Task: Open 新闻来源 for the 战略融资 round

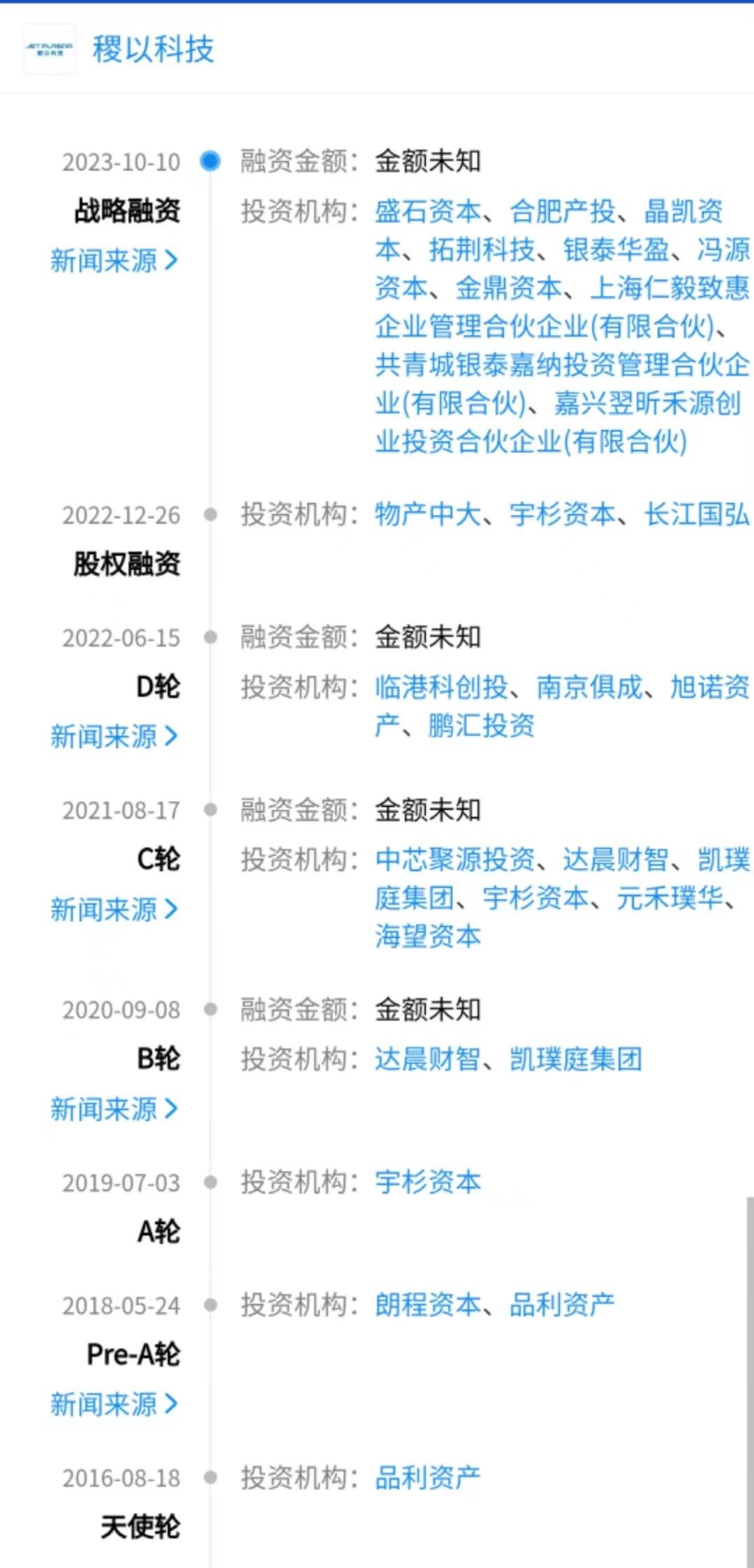Action: point(114,260)
